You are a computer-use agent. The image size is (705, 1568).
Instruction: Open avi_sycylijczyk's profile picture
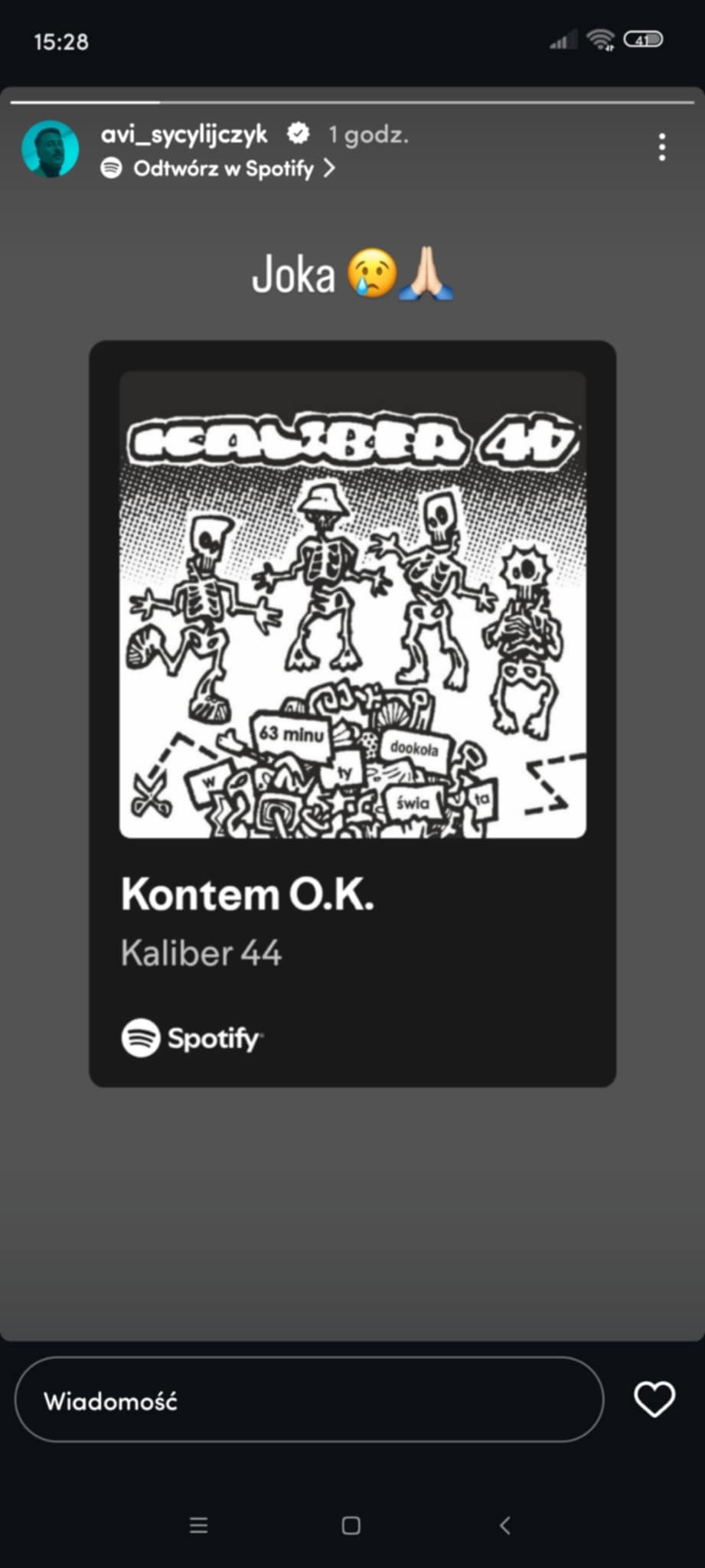click(51, 149)
